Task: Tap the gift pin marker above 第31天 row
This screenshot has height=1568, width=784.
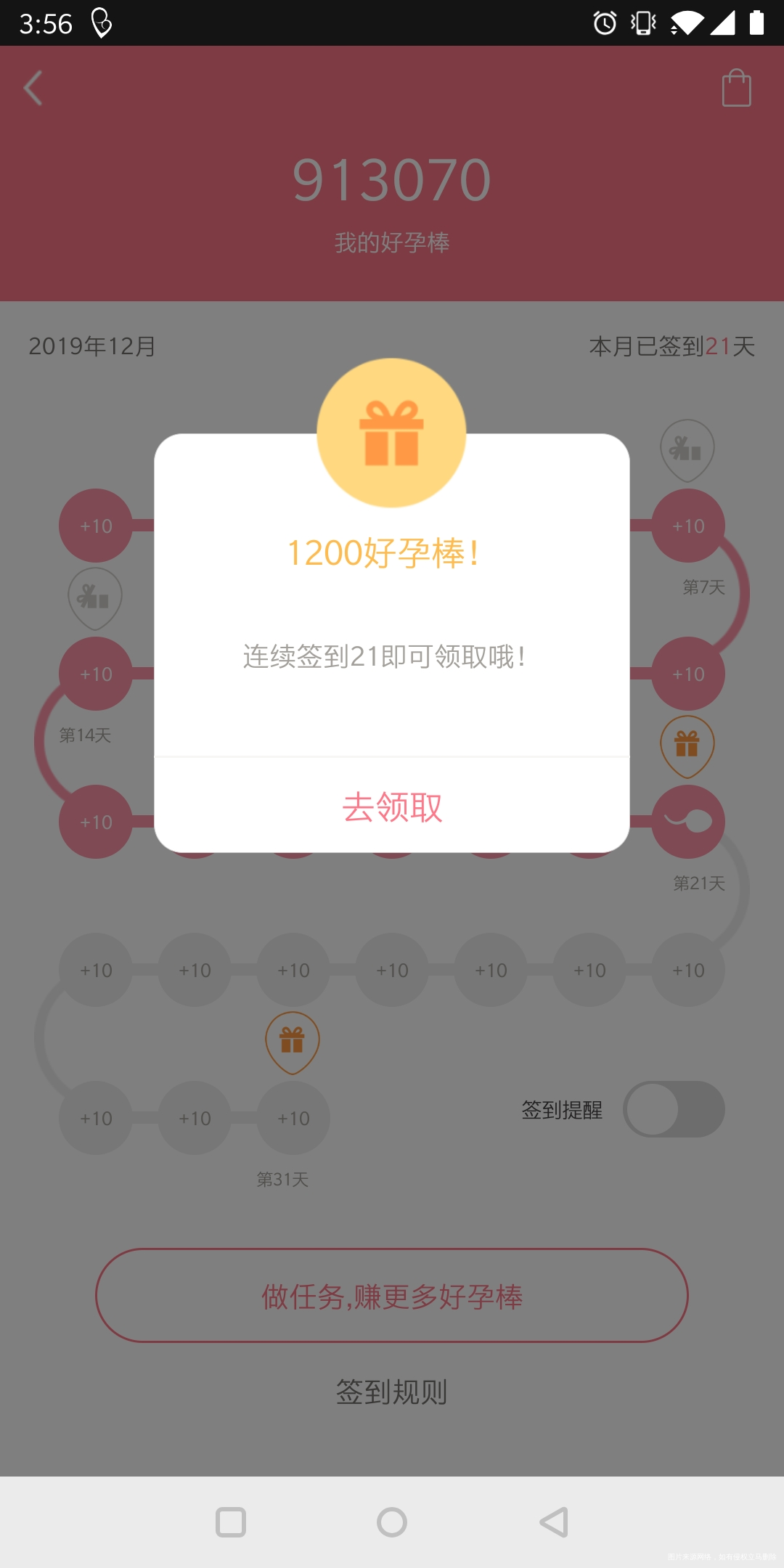Action: coord(293,1040)
